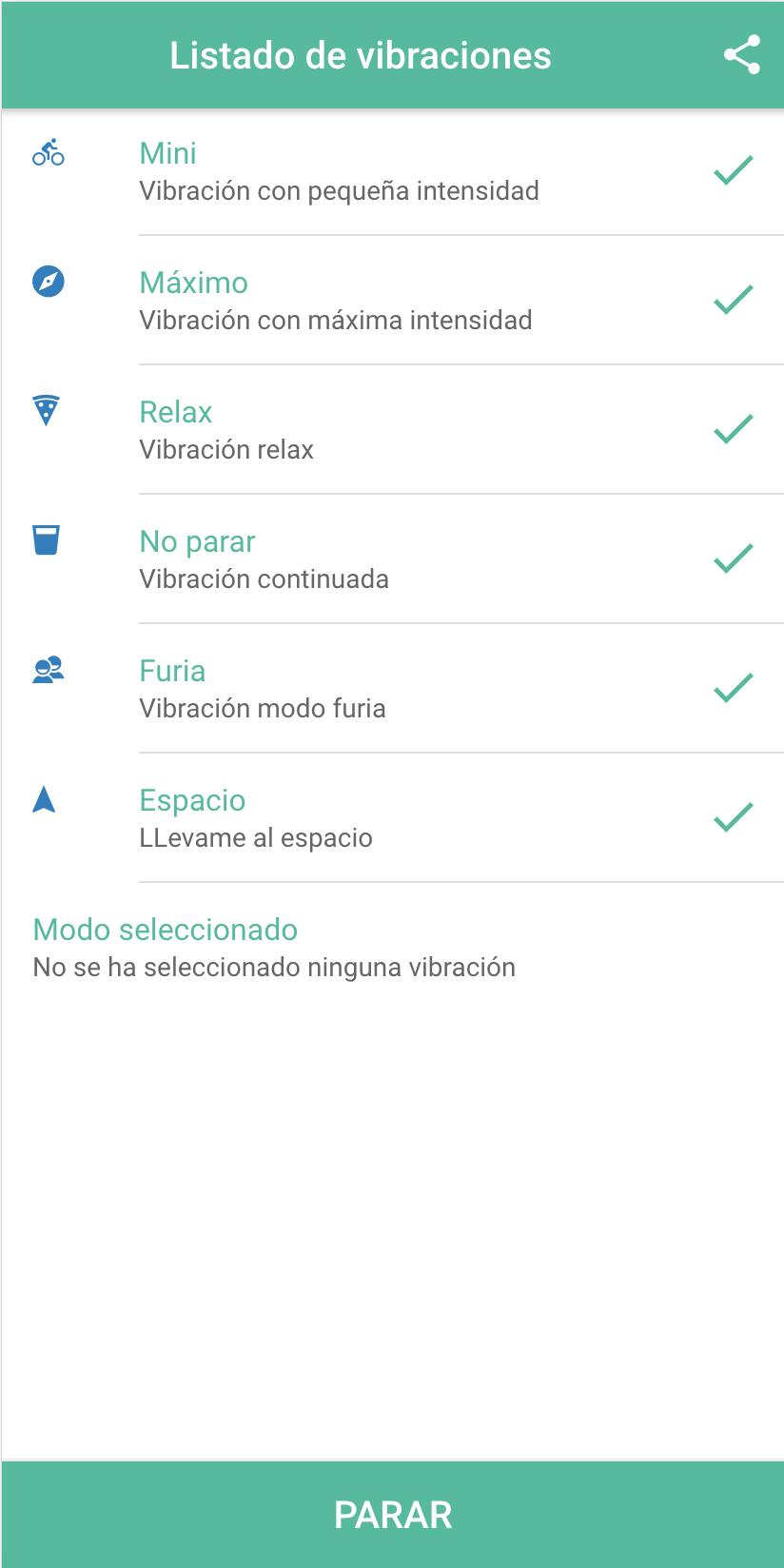The image size is (784, 1568).
Task: Click the pizza slice icon for Relax
Action: (x=47, y=411)
